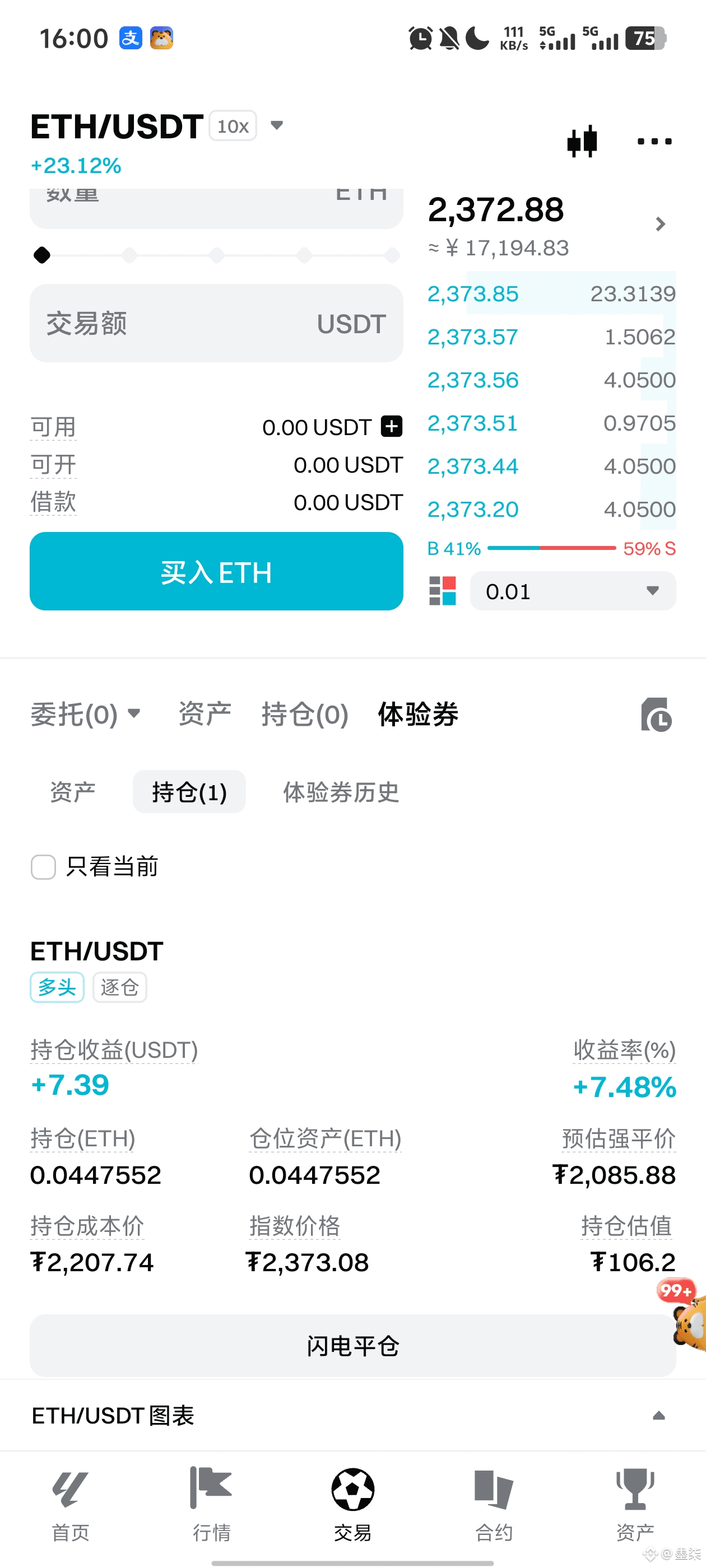Switch to the 委托(0) tab

tap(85, 715)
